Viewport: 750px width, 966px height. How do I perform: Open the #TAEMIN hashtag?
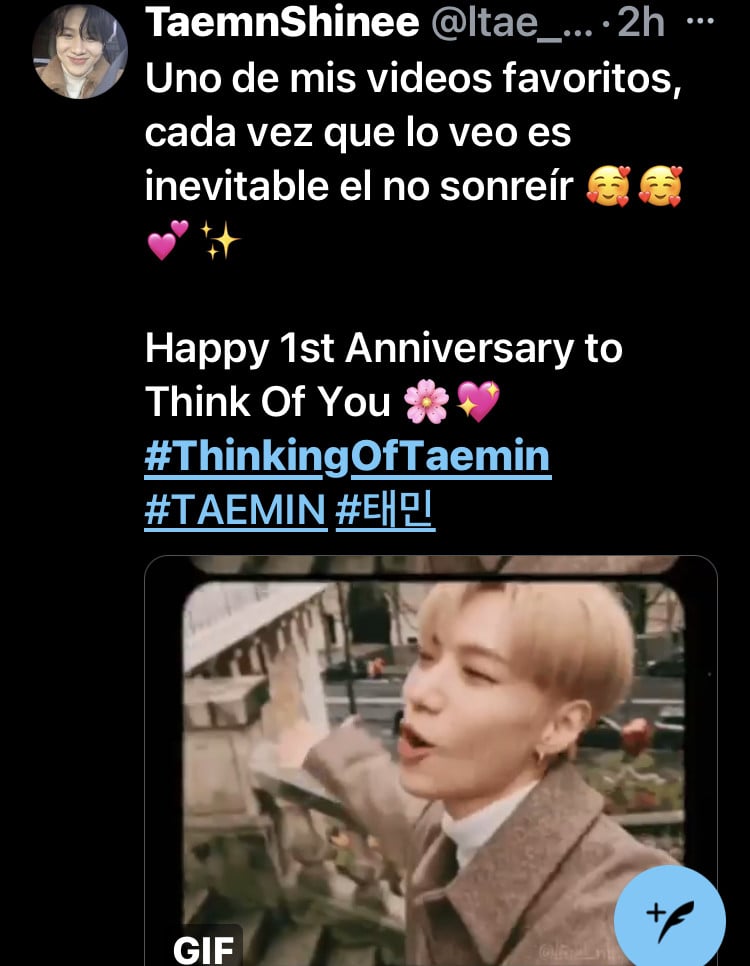[235, 510]
